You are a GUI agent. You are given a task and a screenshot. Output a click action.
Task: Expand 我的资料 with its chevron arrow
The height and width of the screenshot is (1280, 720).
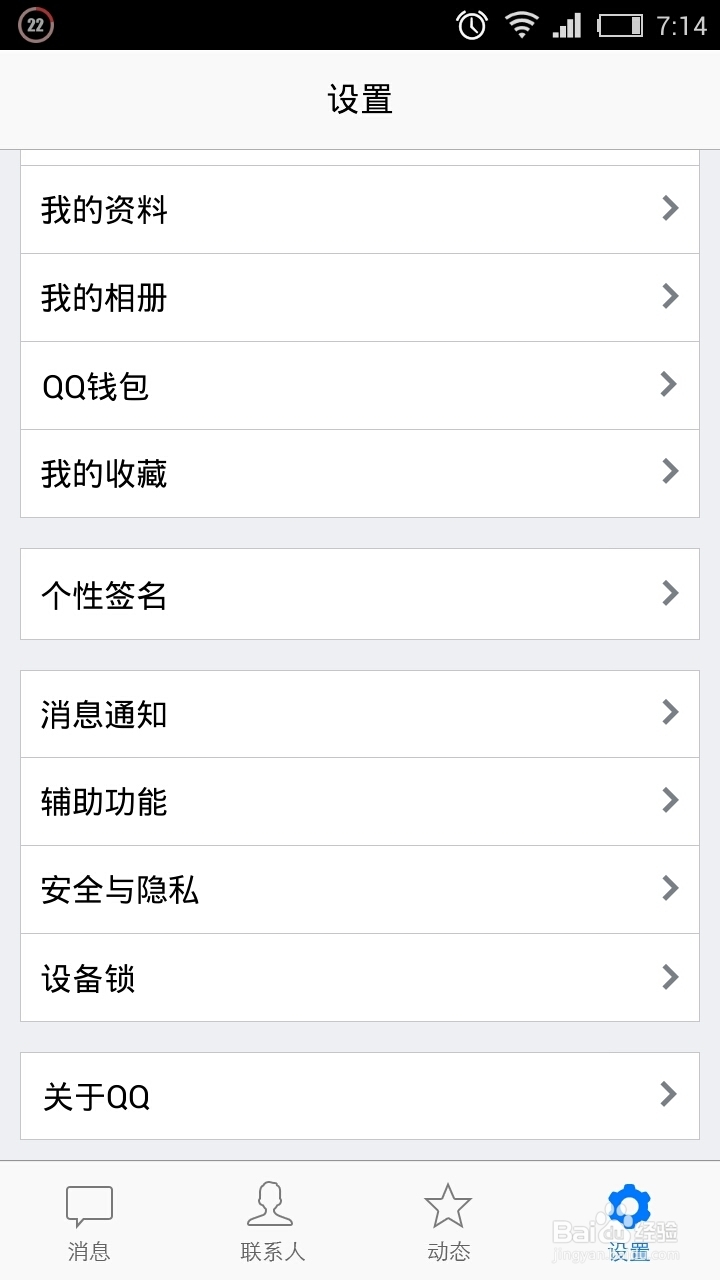(x=667, y=208)
